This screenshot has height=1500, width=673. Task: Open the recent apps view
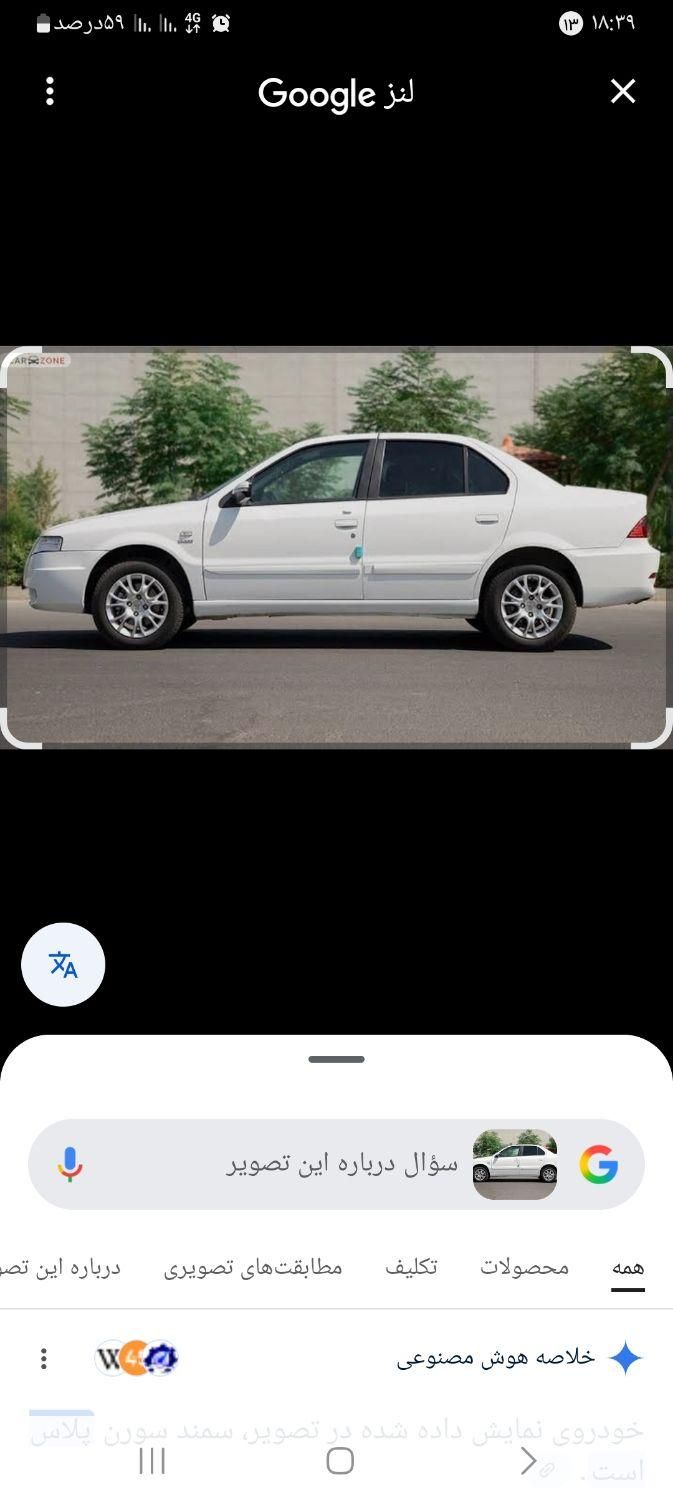coord(152,1461)
